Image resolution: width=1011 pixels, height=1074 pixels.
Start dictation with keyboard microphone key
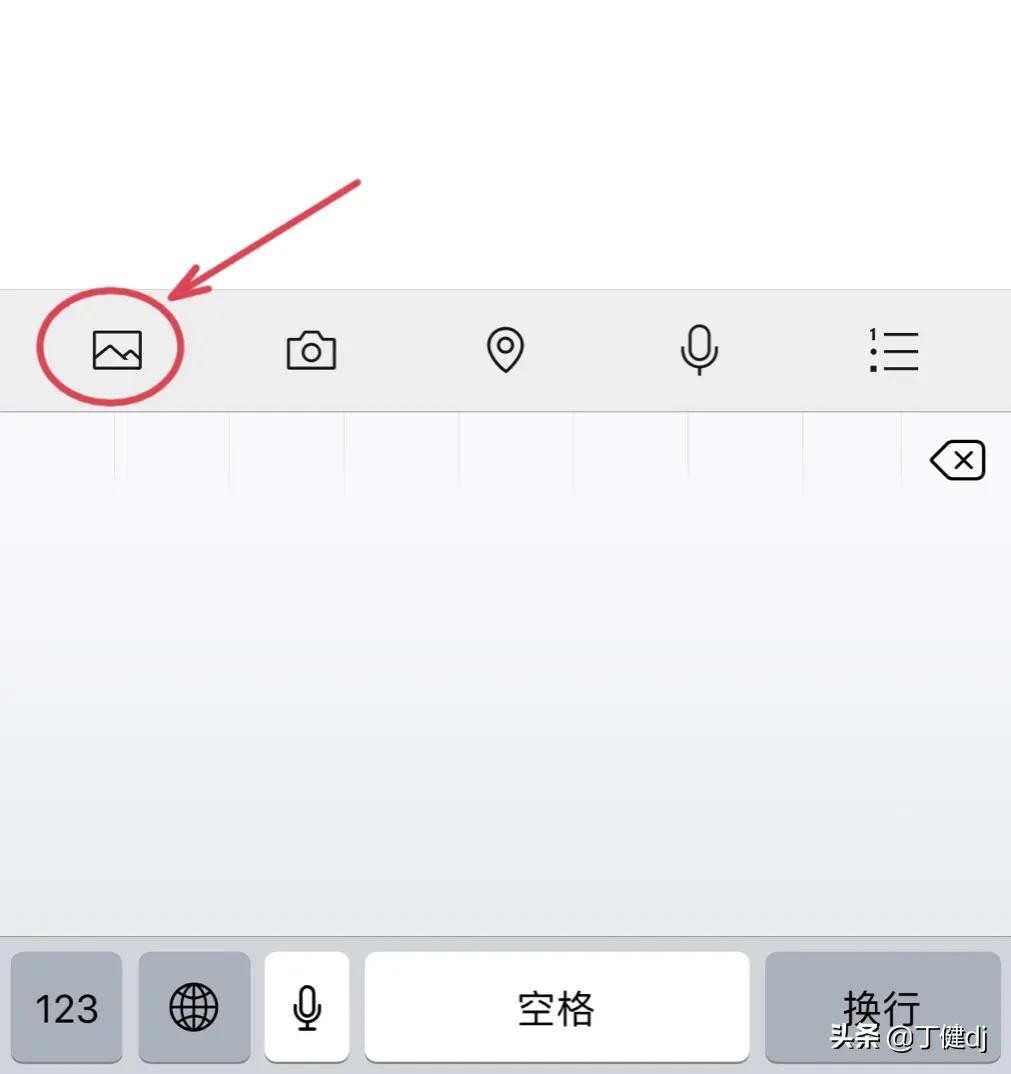tap(307, 1008)
